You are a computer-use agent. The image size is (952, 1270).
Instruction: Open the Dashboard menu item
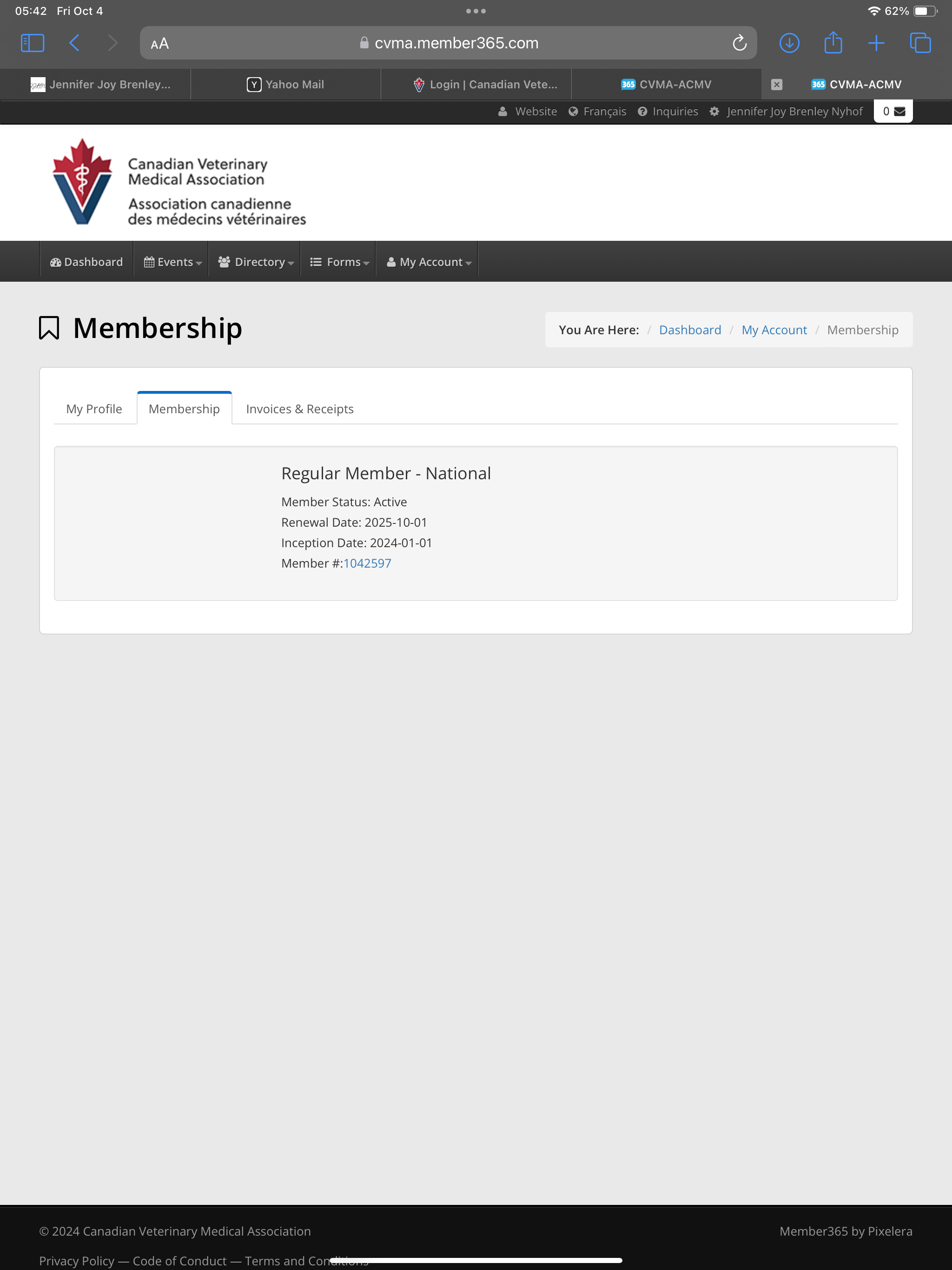[x=87, y=262]
